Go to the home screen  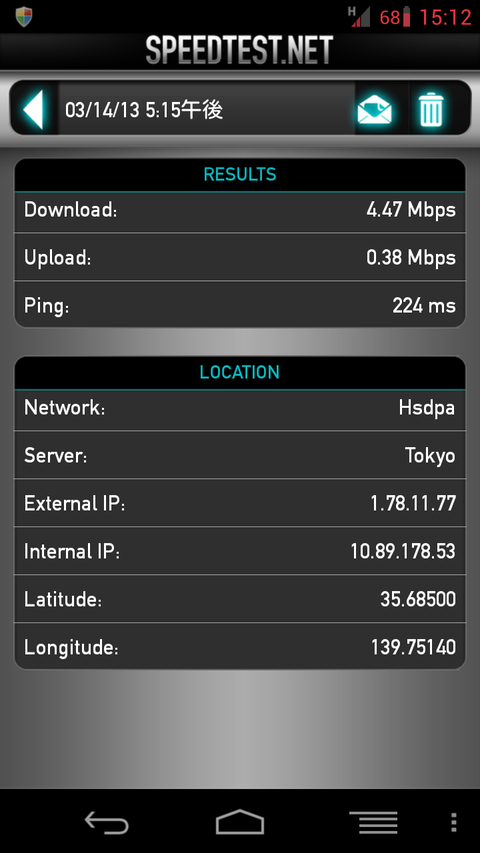point(240,821)
